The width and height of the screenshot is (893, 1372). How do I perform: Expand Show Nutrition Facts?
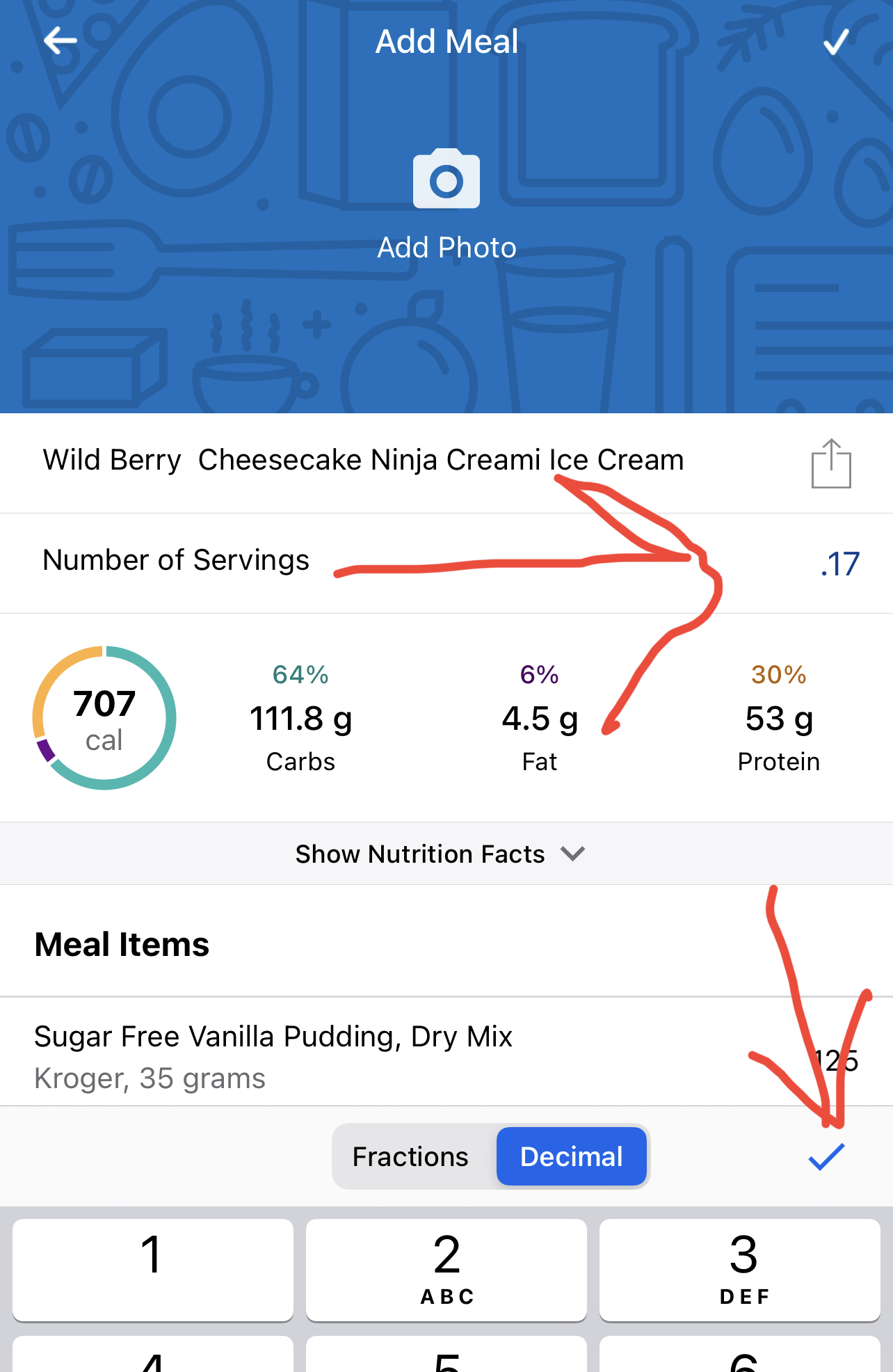pyautogui.click(x=440, y=854)
